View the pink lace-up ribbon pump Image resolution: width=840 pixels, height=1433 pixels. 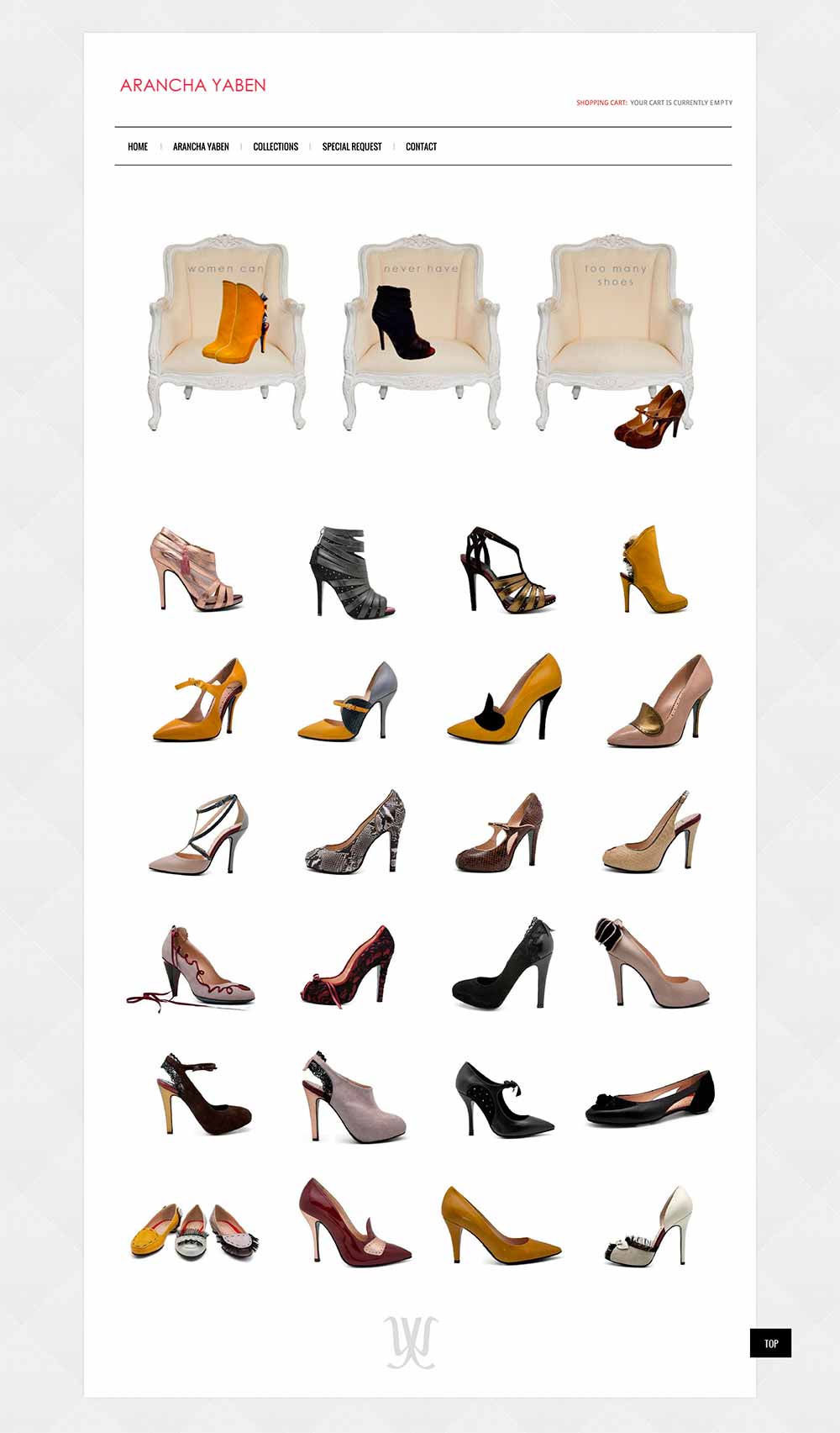click(191, 968)
